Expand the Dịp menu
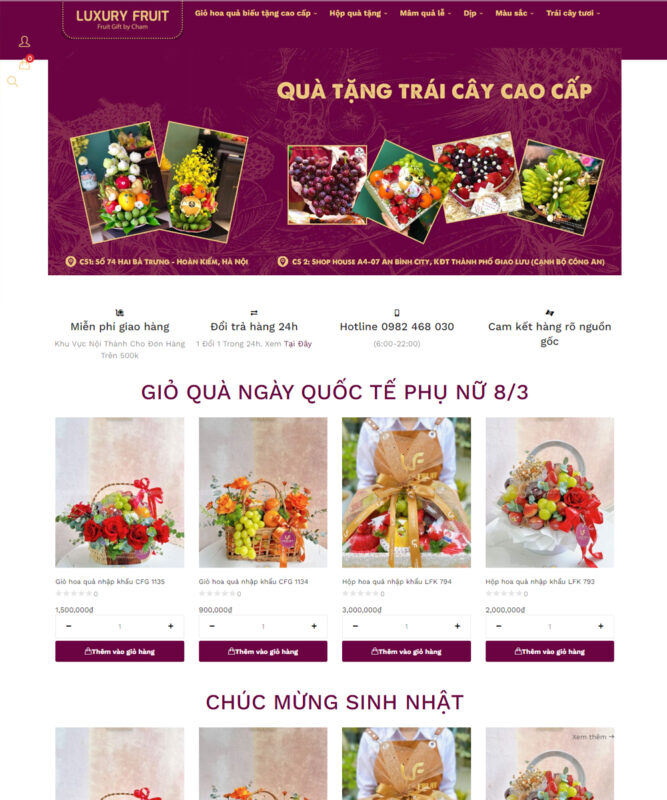 pyautogui.click(x=473, y=14)
